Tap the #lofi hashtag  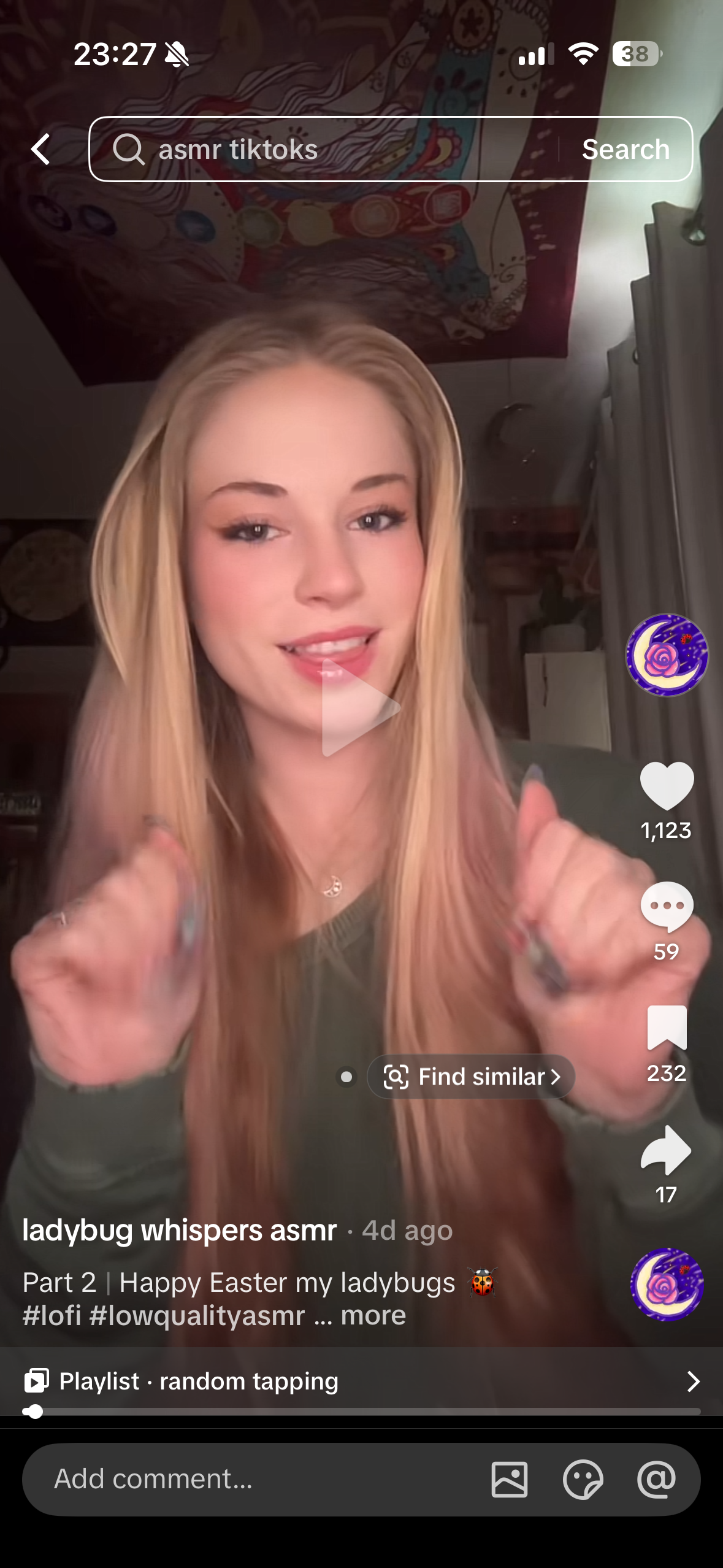[x=52, y=1315]
